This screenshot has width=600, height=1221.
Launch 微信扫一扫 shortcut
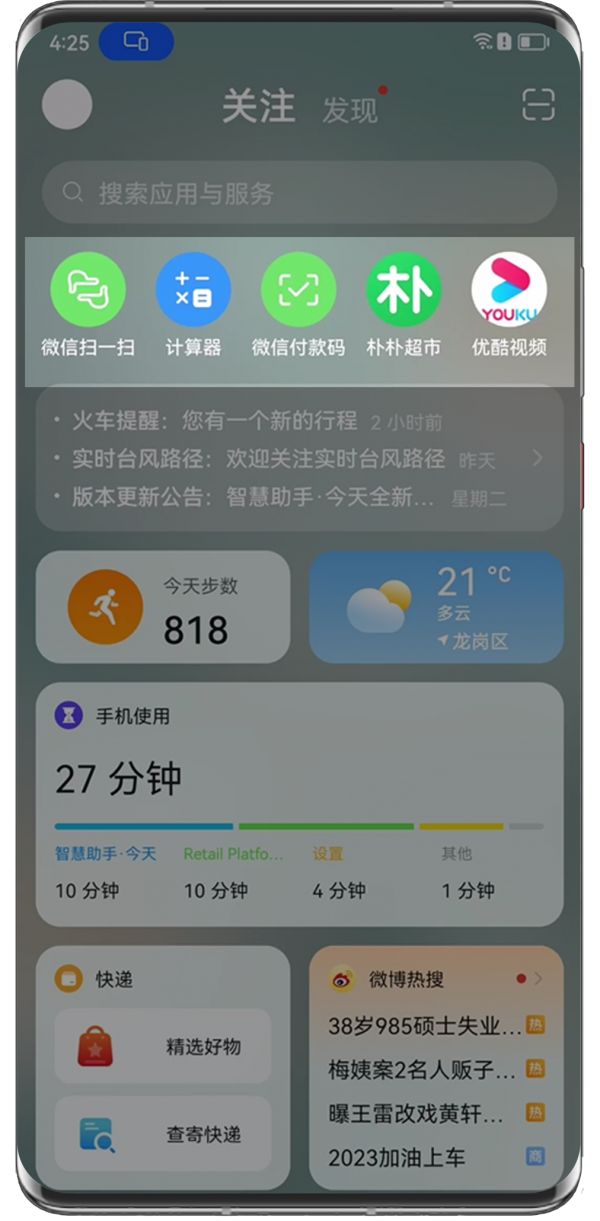88,290
